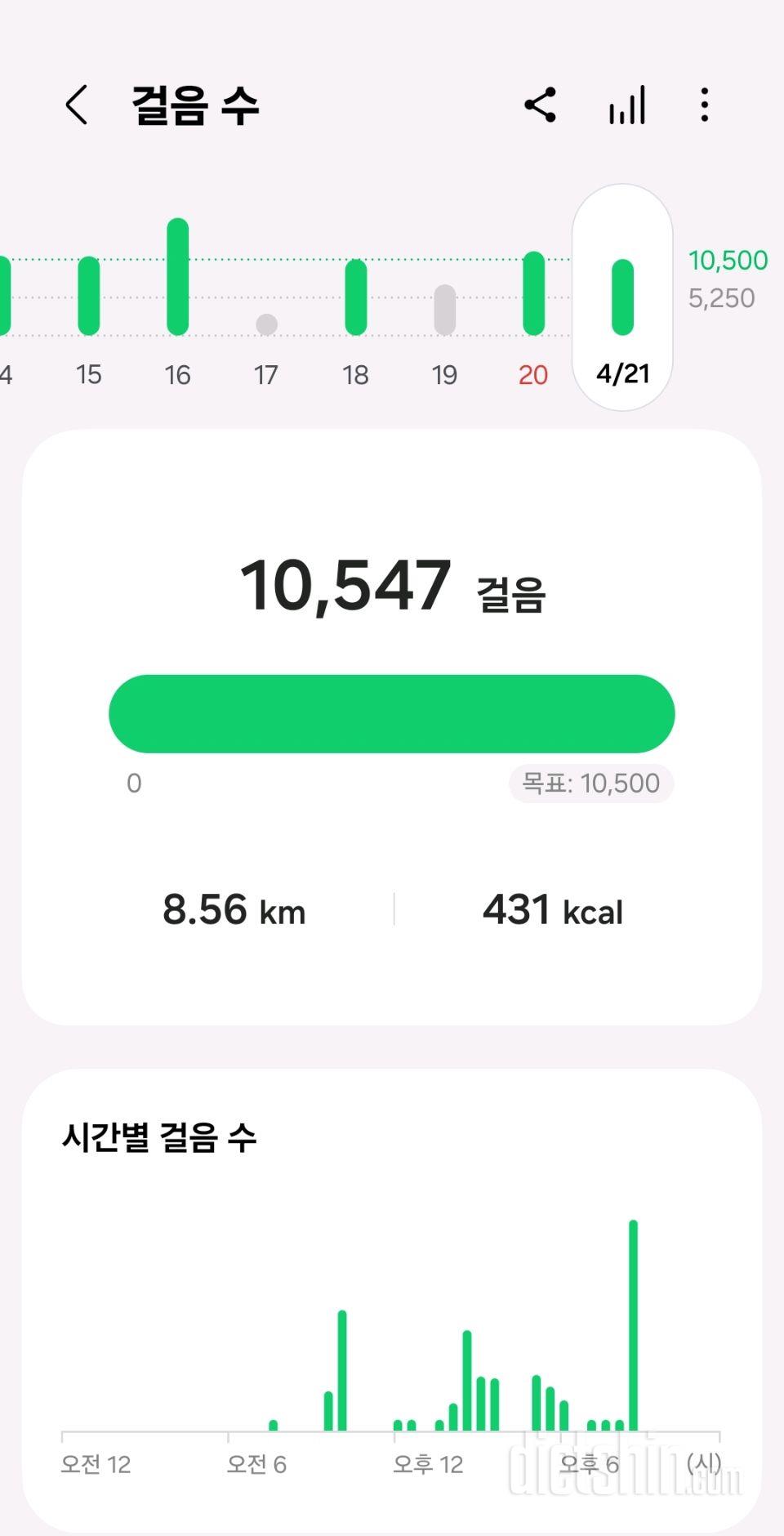Go back from the 걸음 수 screen
The width and height of the screenshot is (784, 1536).
(x=77, y=105)
